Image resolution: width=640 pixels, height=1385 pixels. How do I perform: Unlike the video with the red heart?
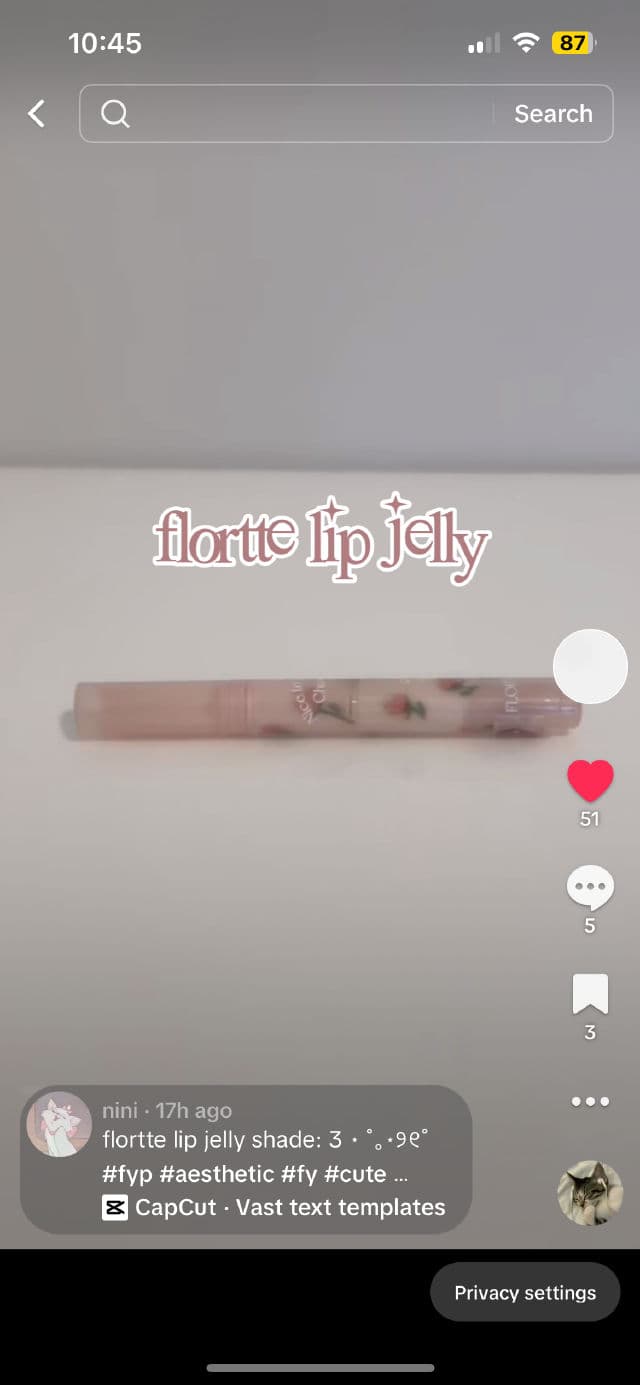(x=590, y=781)
